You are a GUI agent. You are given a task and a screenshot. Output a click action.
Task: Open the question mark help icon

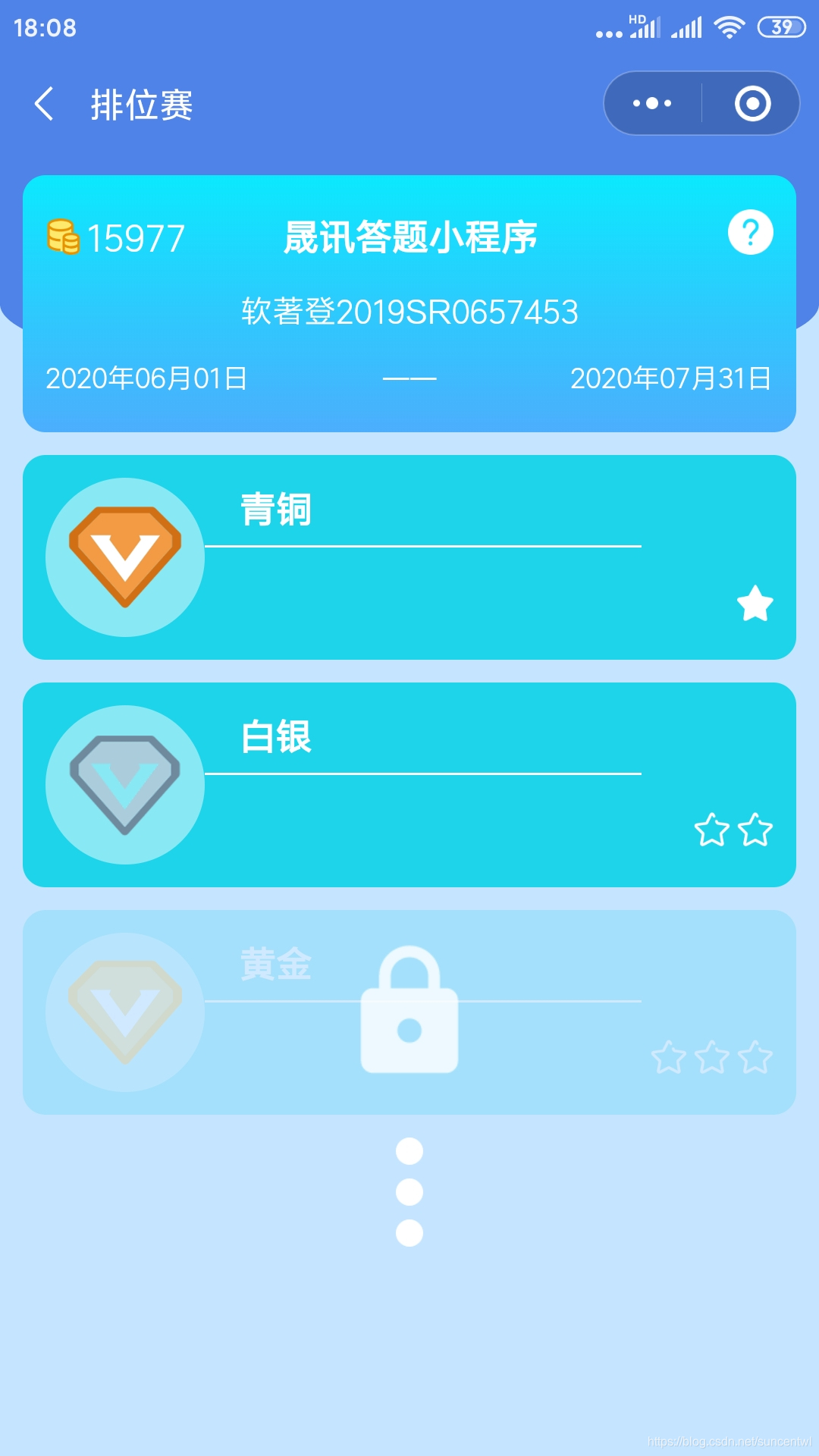pos(751,233)
